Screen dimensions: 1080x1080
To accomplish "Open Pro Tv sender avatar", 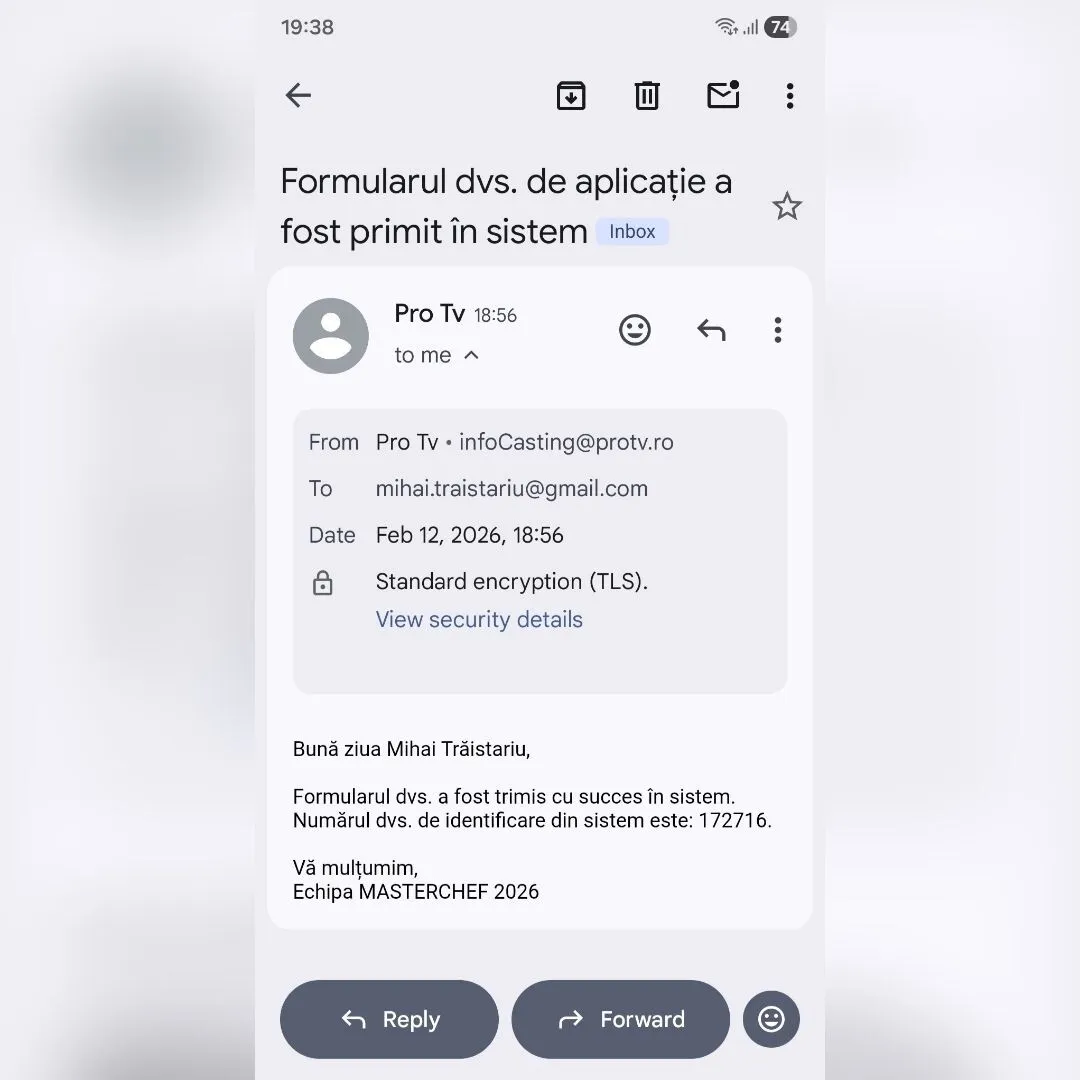I will point(331,336).
